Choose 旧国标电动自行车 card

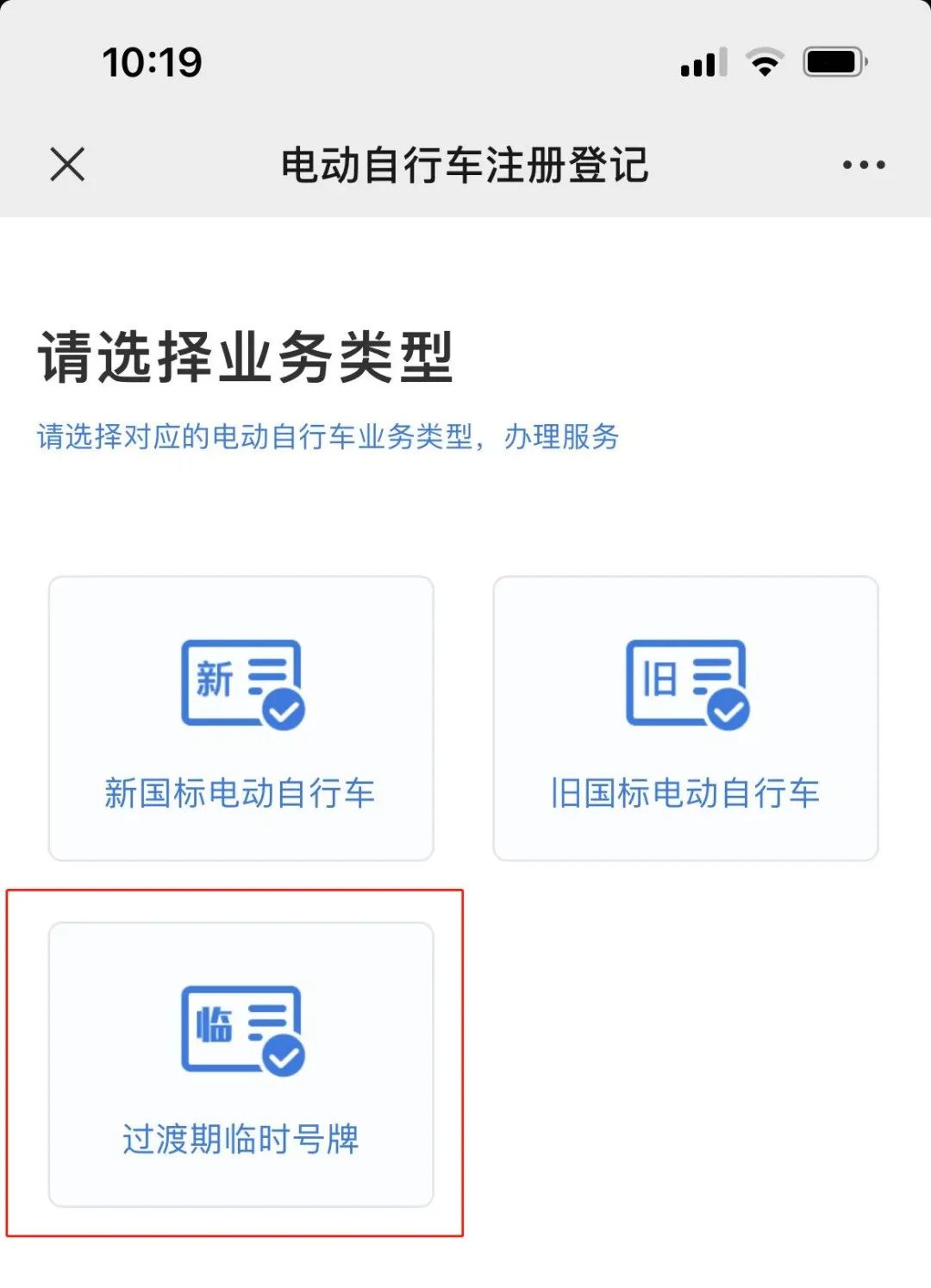click(685, 718)
